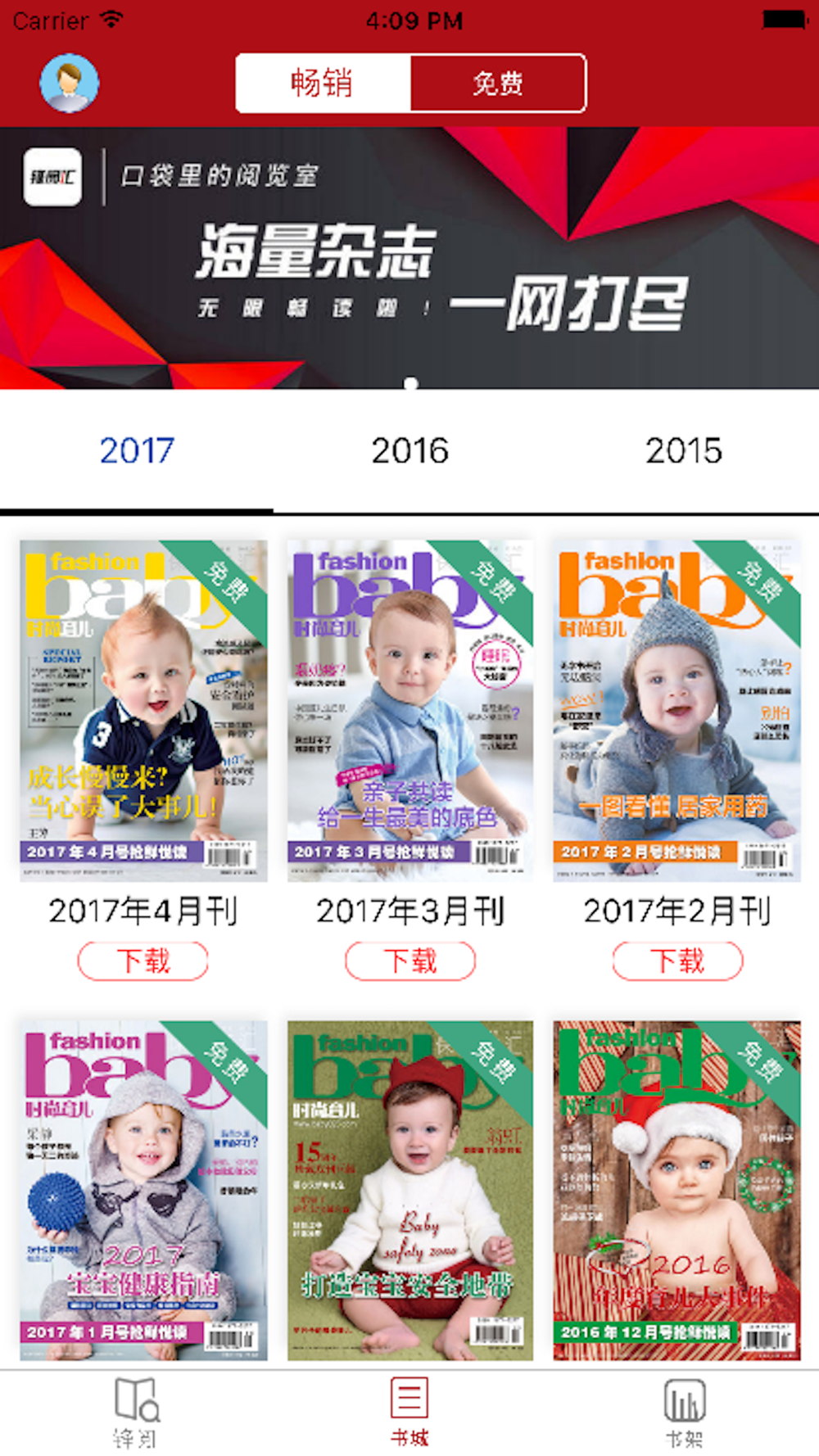Open the 2017年2月刊 magazine cover
Screen dimensions: 819x1456
(x=676, y=710)
